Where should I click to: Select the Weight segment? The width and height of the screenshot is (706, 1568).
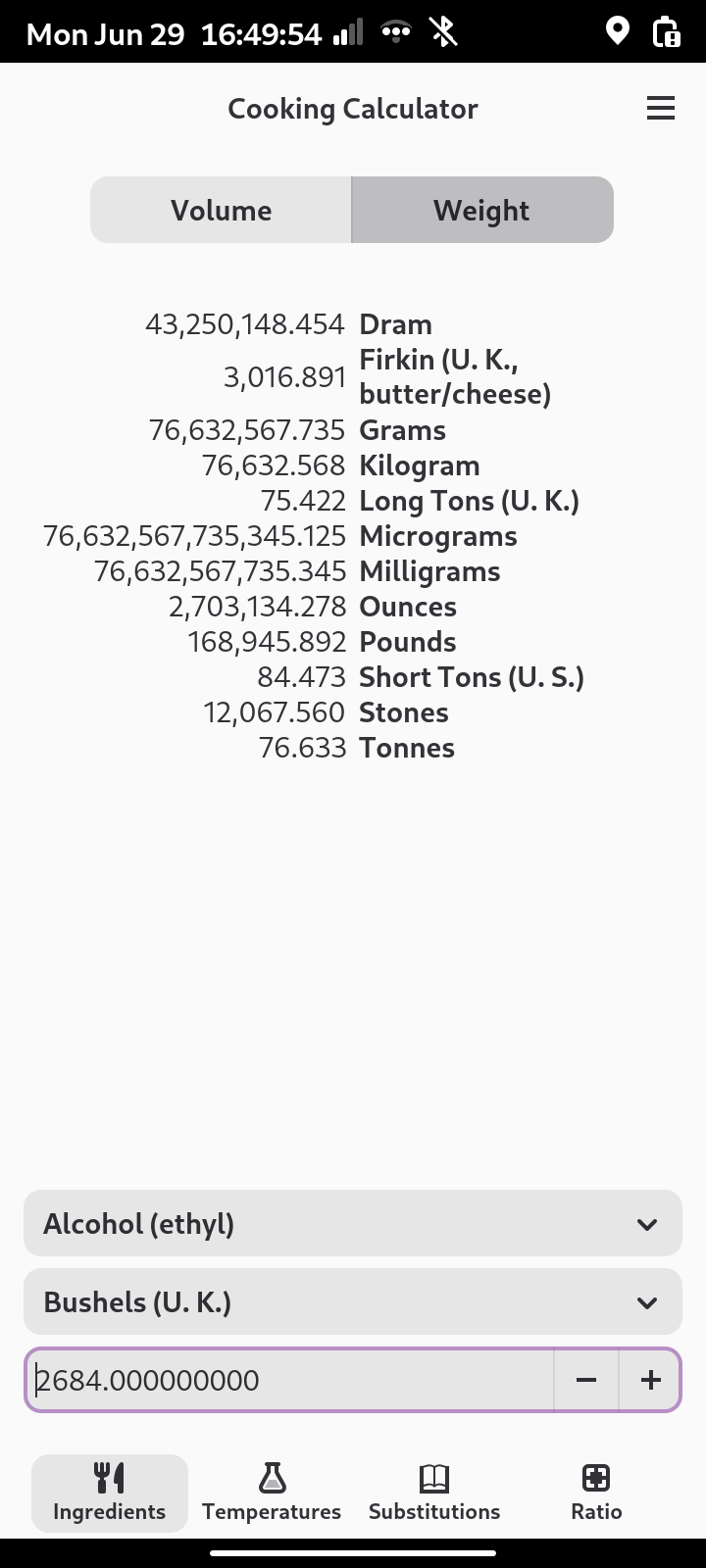[482, 210]
